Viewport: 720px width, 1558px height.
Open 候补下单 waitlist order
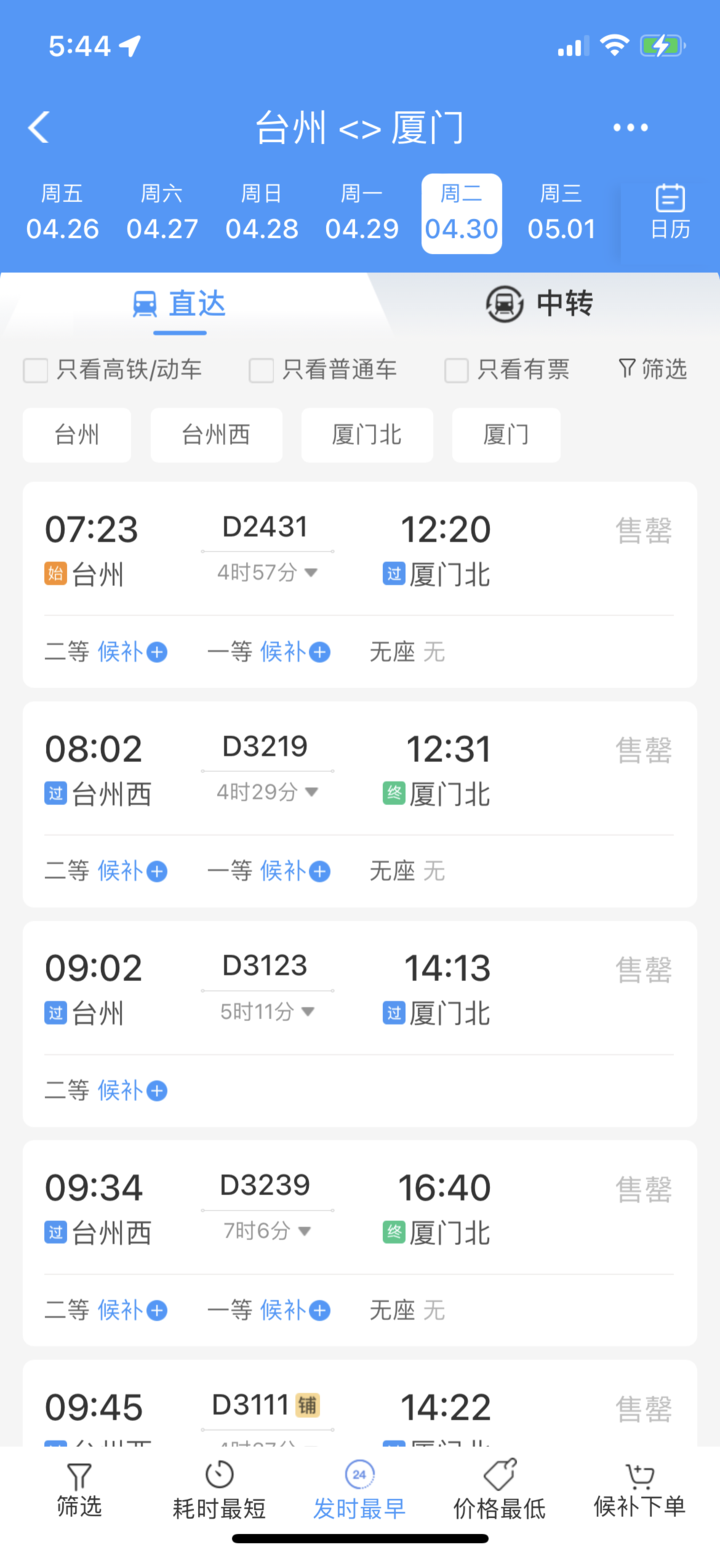pos(639,1489)
